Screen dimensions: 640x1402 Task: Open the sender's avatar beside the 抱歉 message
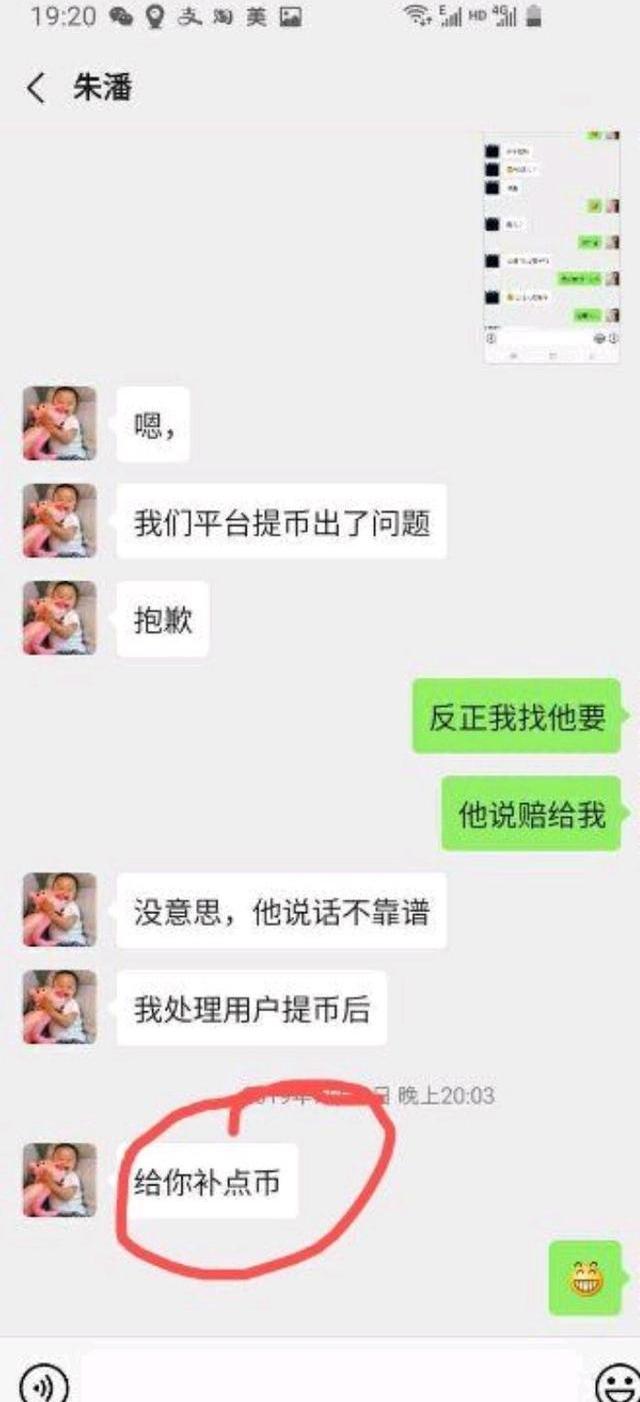(60, 618)
